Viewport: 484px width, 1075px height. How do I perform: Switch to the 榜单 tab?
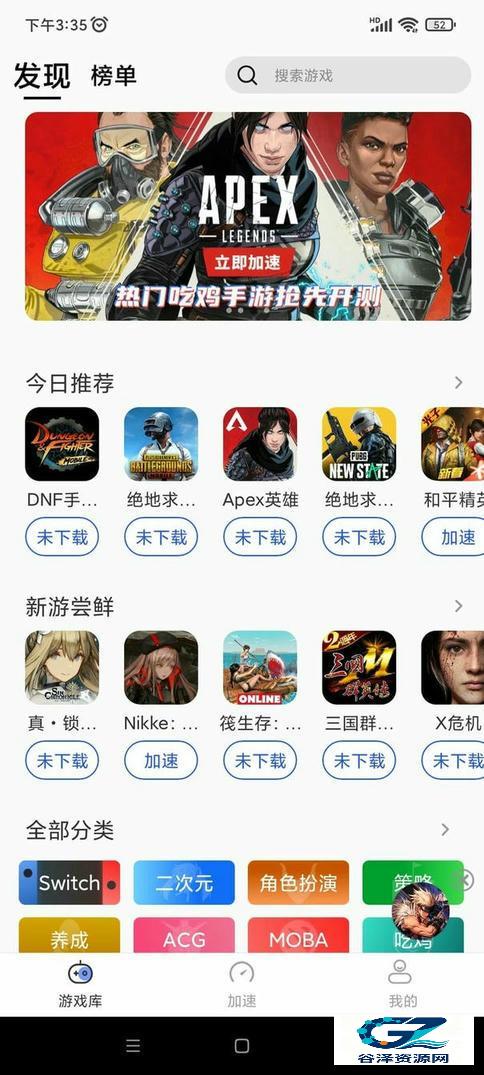pos(114,75)
